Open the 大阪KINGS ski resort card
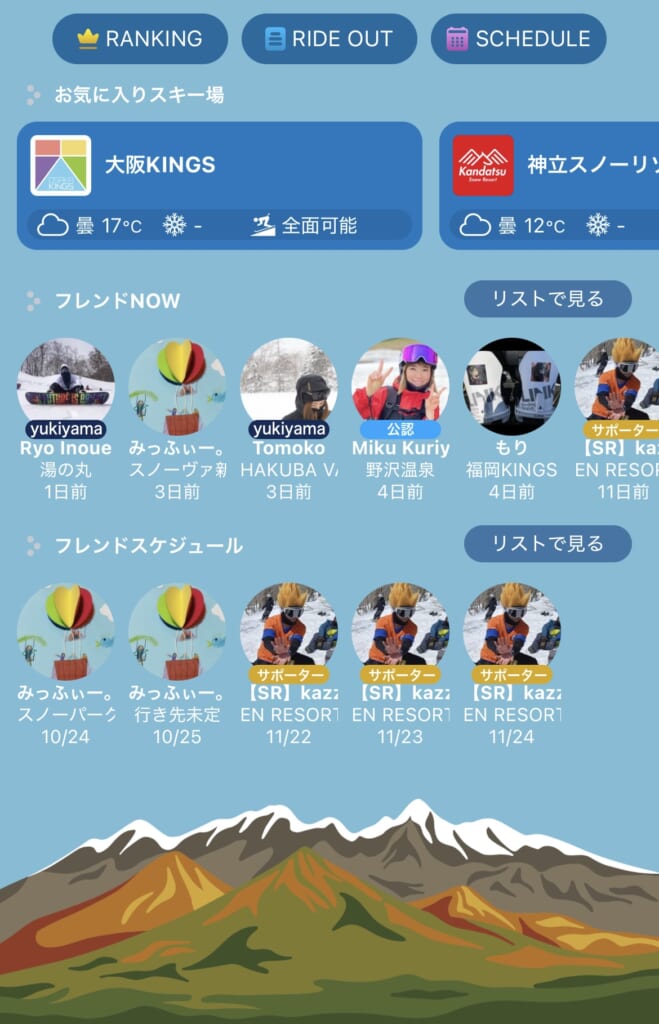The image size is (659, 1024). [219, 185]
